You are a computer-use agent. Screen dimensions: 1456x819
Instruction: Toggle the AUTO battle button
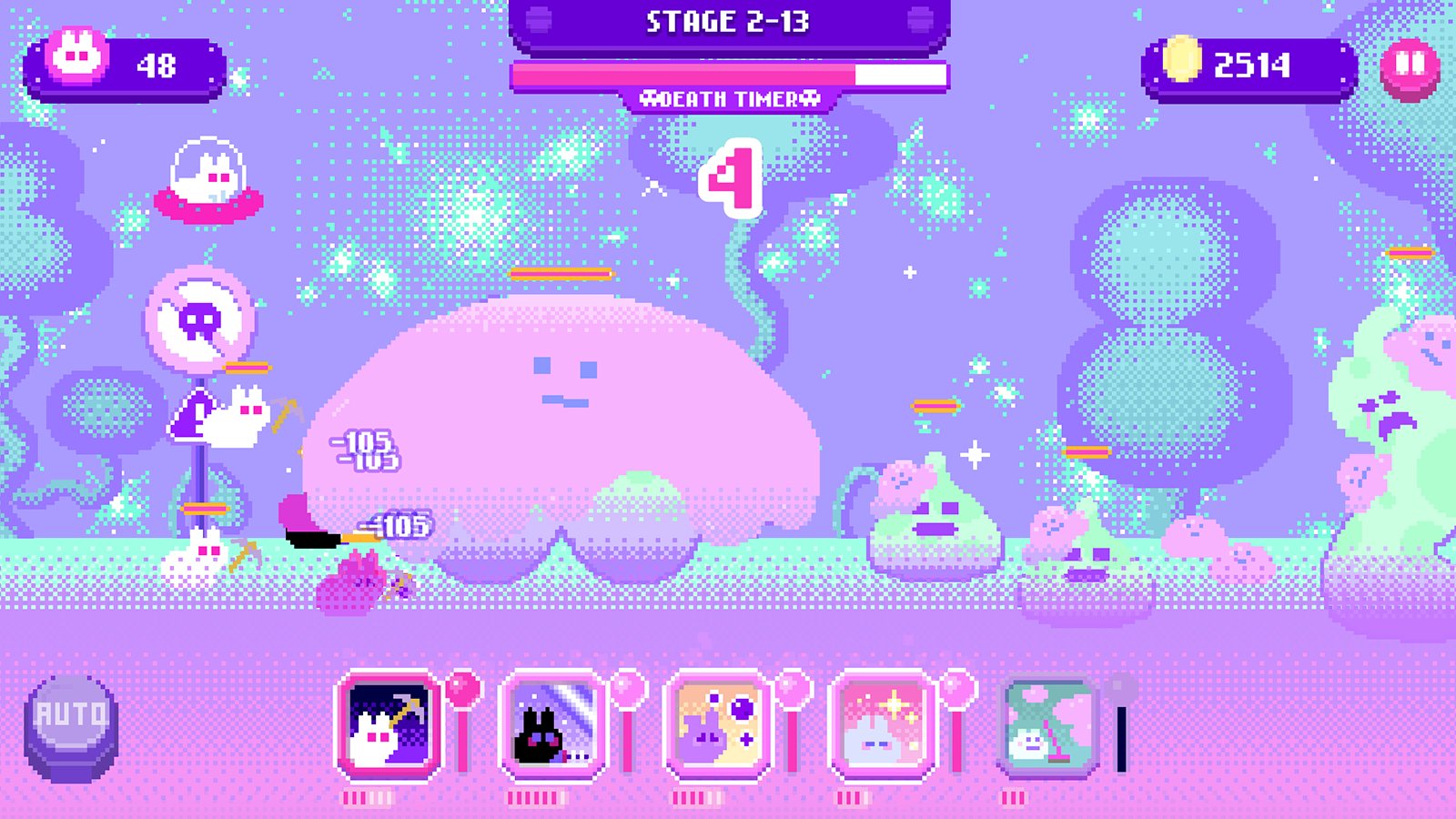point(71,723)
